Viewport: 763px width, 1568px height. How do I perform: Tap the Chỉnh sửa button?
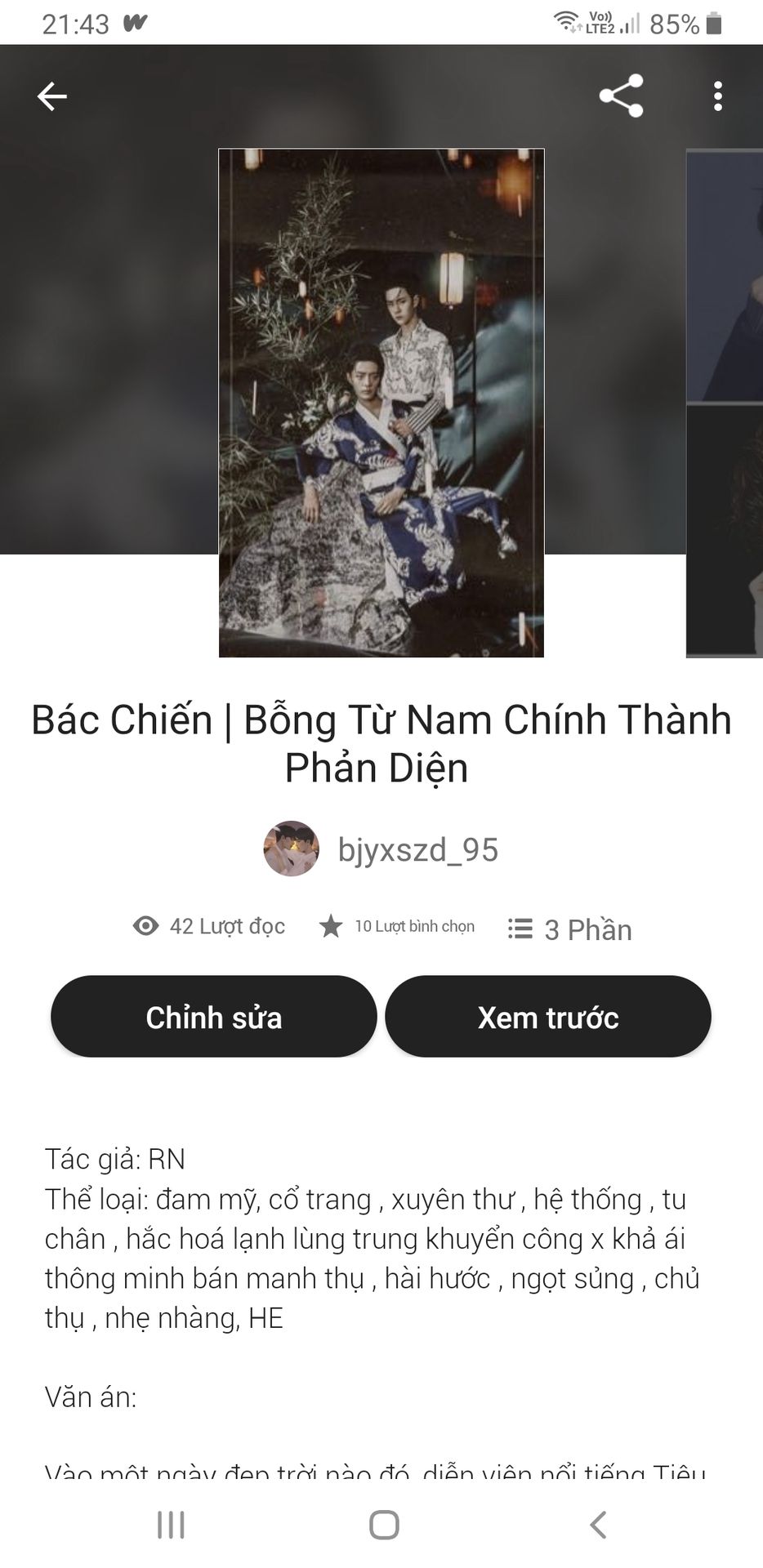tap(214, 1017)
